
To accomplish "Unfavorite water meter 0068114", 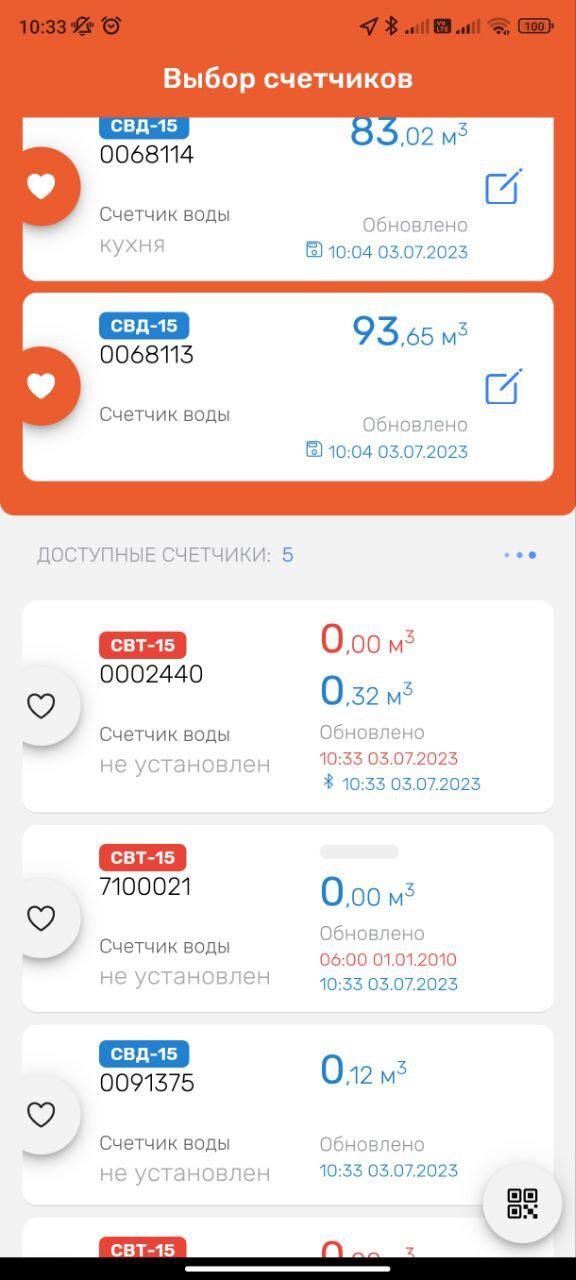I will click(40, 186).
